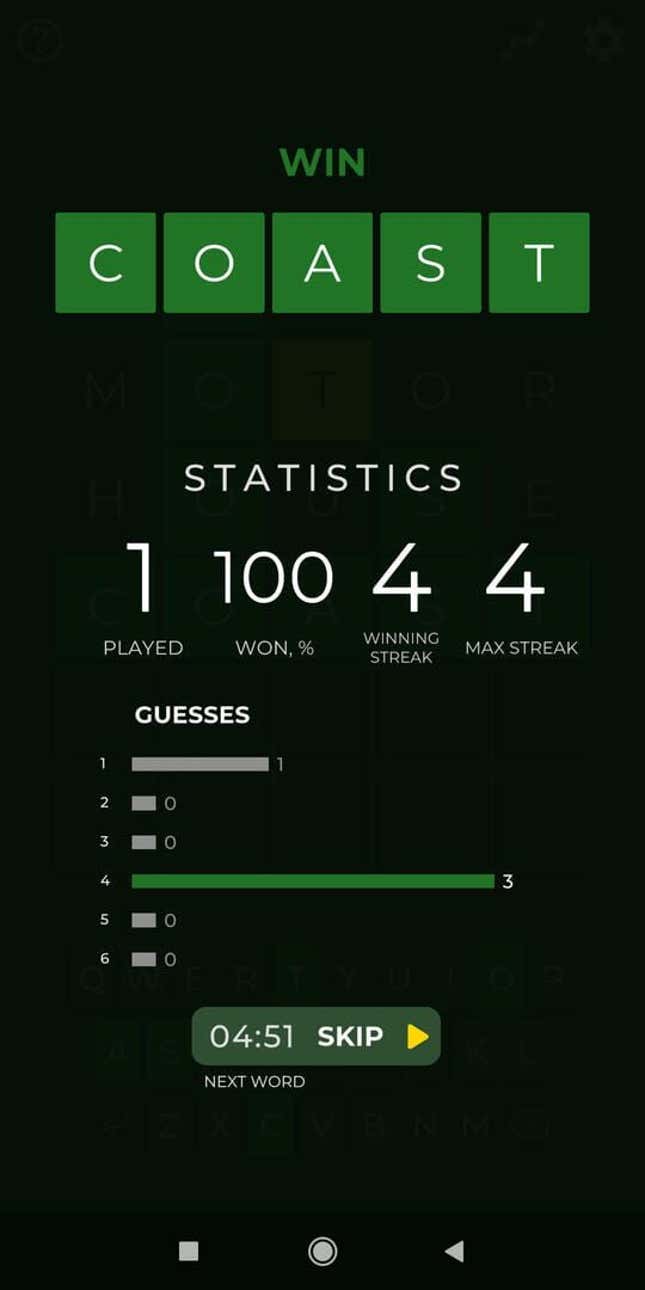Go to the home screen
The height and width of the screenshot is (1290, 645).
322,1251
